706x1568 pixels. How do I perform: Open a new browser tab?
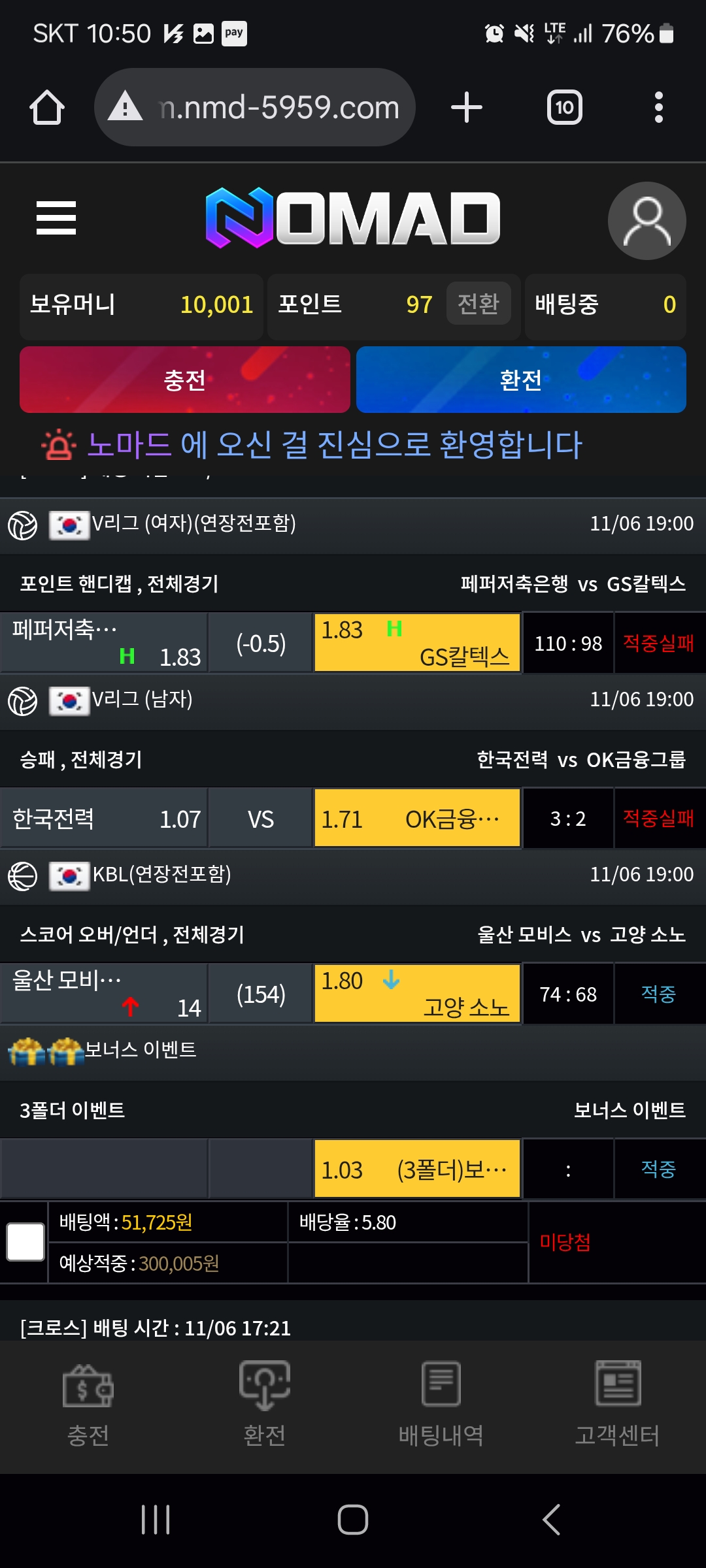(467, 108)
